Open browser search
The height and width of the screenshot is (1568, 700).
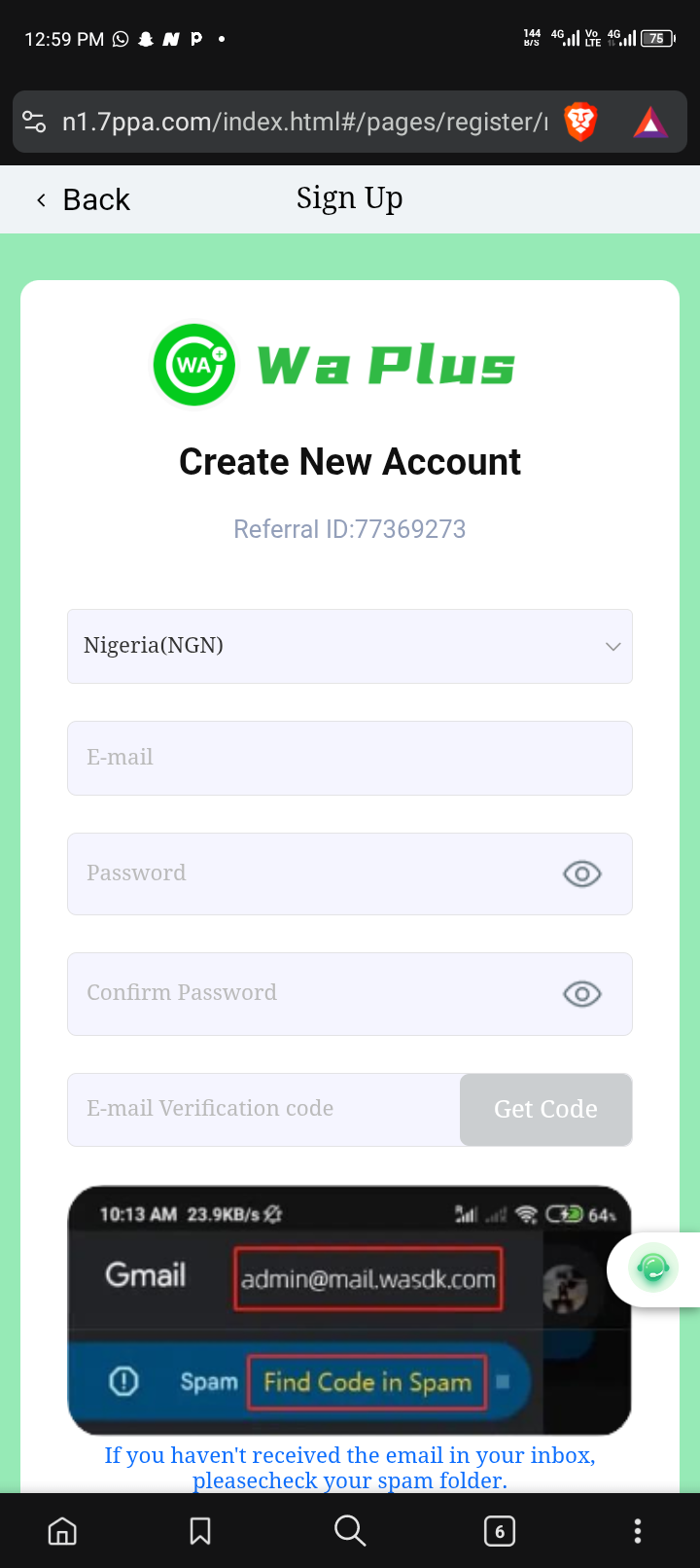(x=349, y=1531)
